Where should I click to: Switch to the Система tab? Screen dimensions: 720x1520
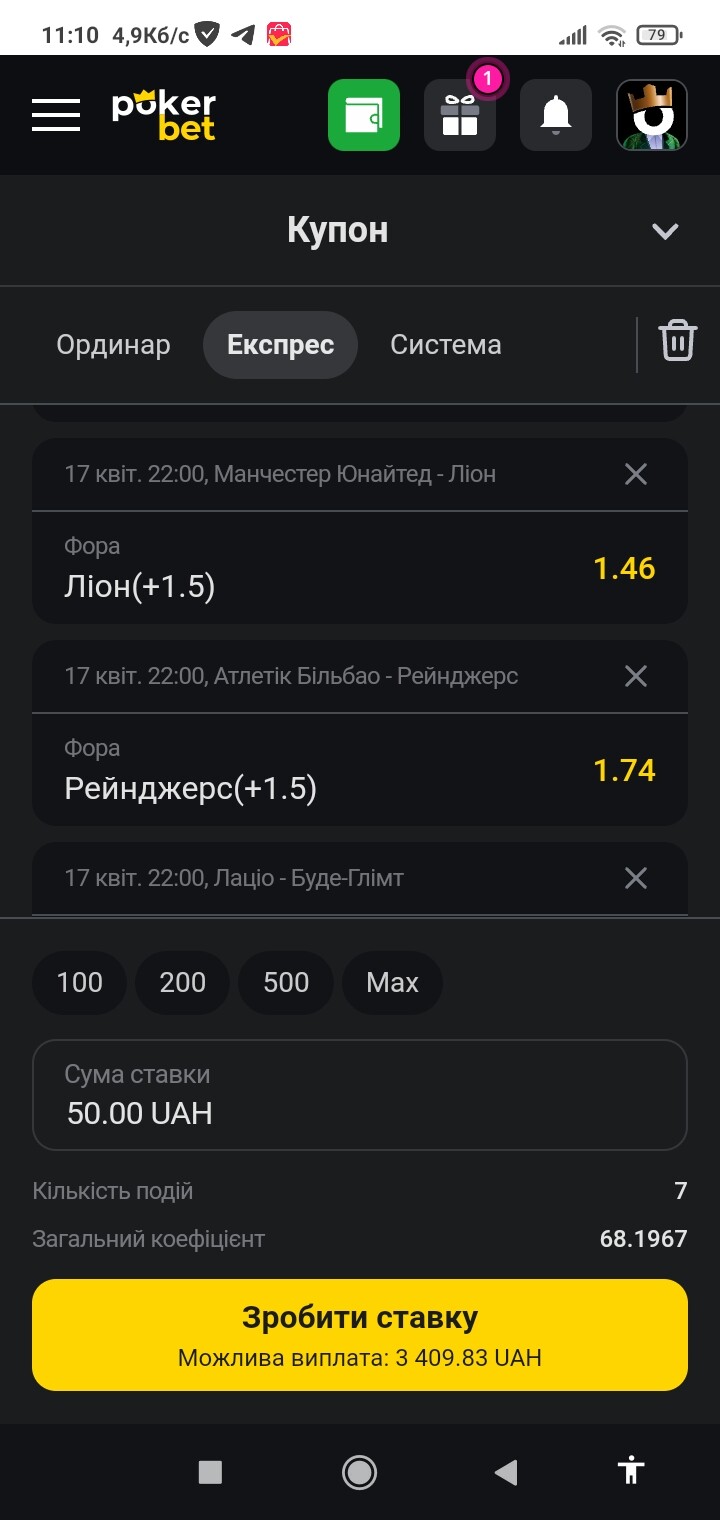pos(446,345)
